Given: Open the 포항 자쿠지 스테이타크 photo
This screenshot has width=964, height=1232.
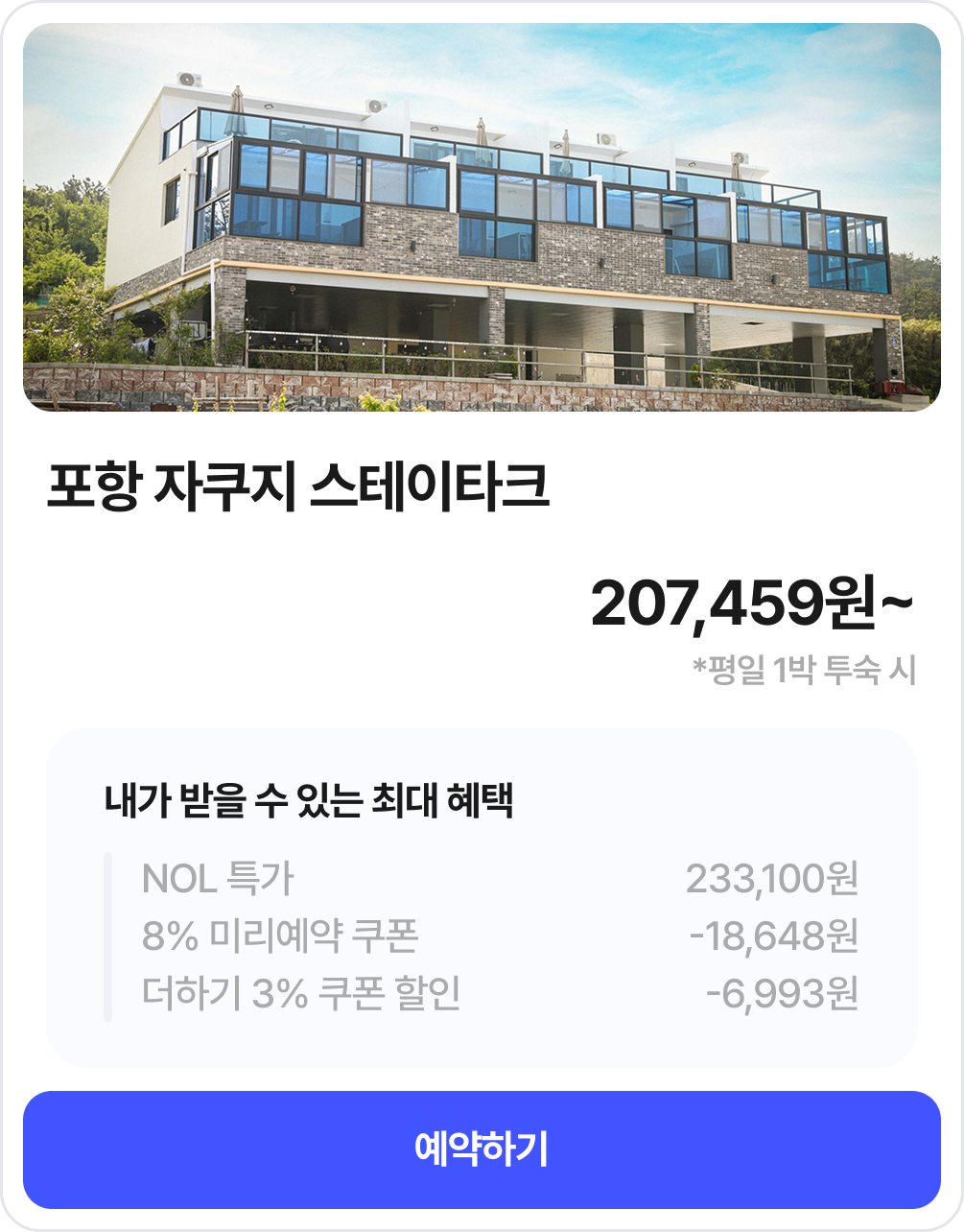Looking at the screenshot, I should click(482, 218).
